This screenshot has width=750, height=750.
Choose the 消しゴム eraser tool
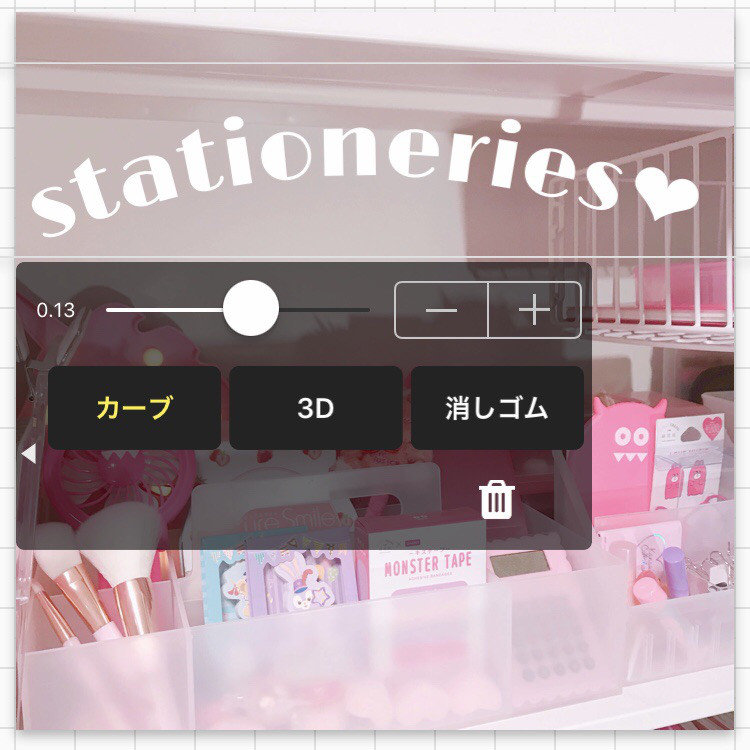tap(497, 408)
